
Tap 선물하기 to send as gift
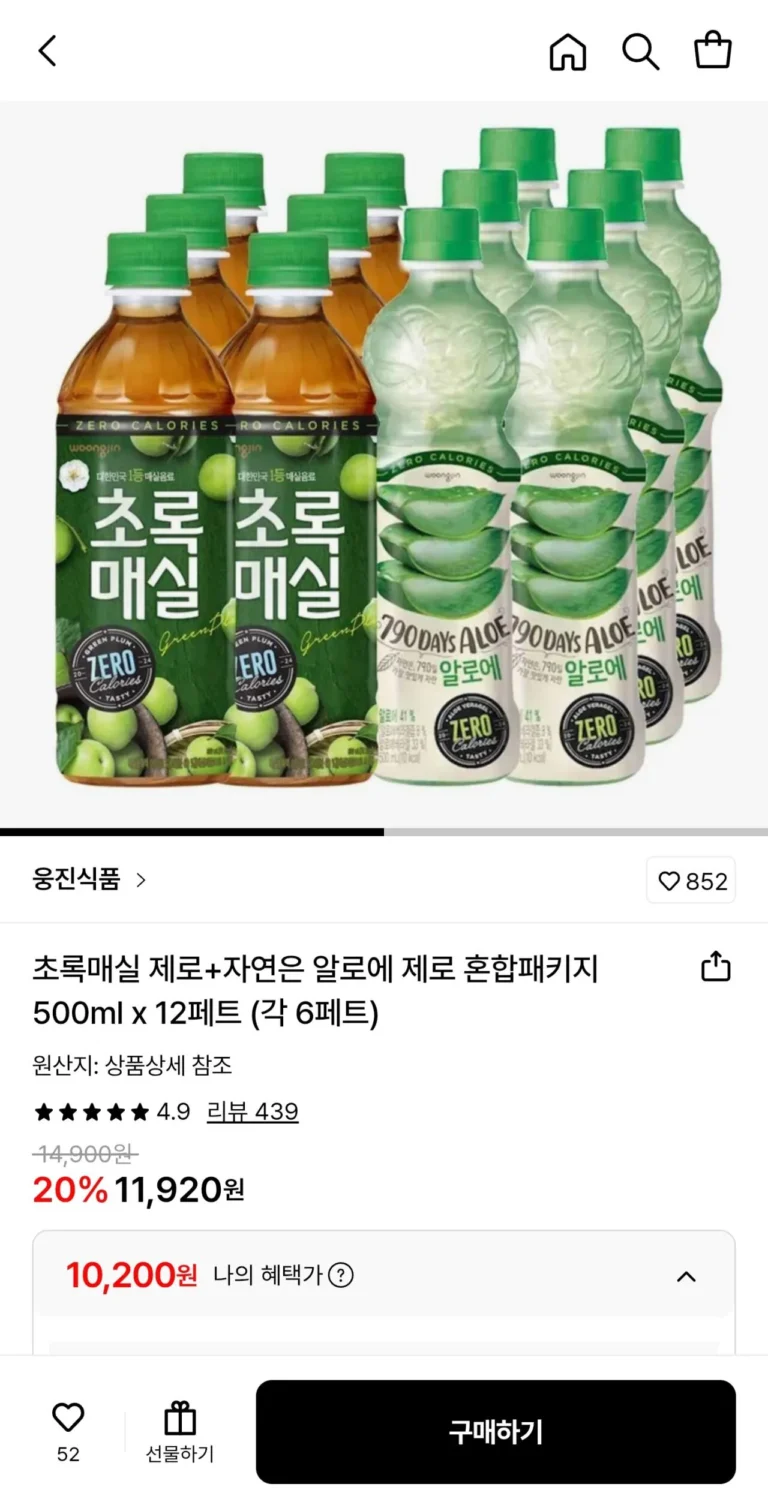(x=180, y=1432)
